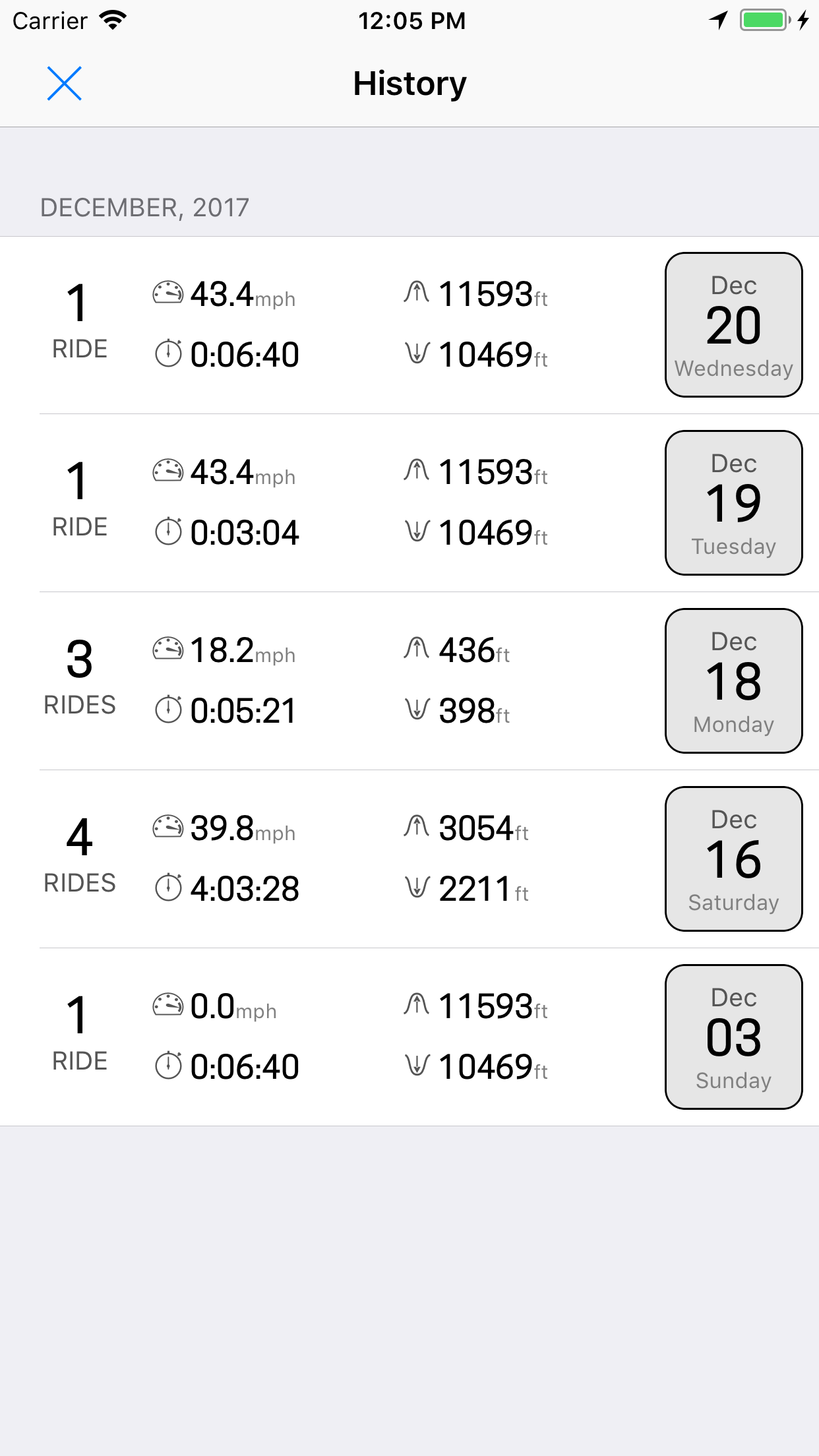View the 4 rides from Dec 16 Saturday
819x1456 pixels.
(x=409, y=859)
